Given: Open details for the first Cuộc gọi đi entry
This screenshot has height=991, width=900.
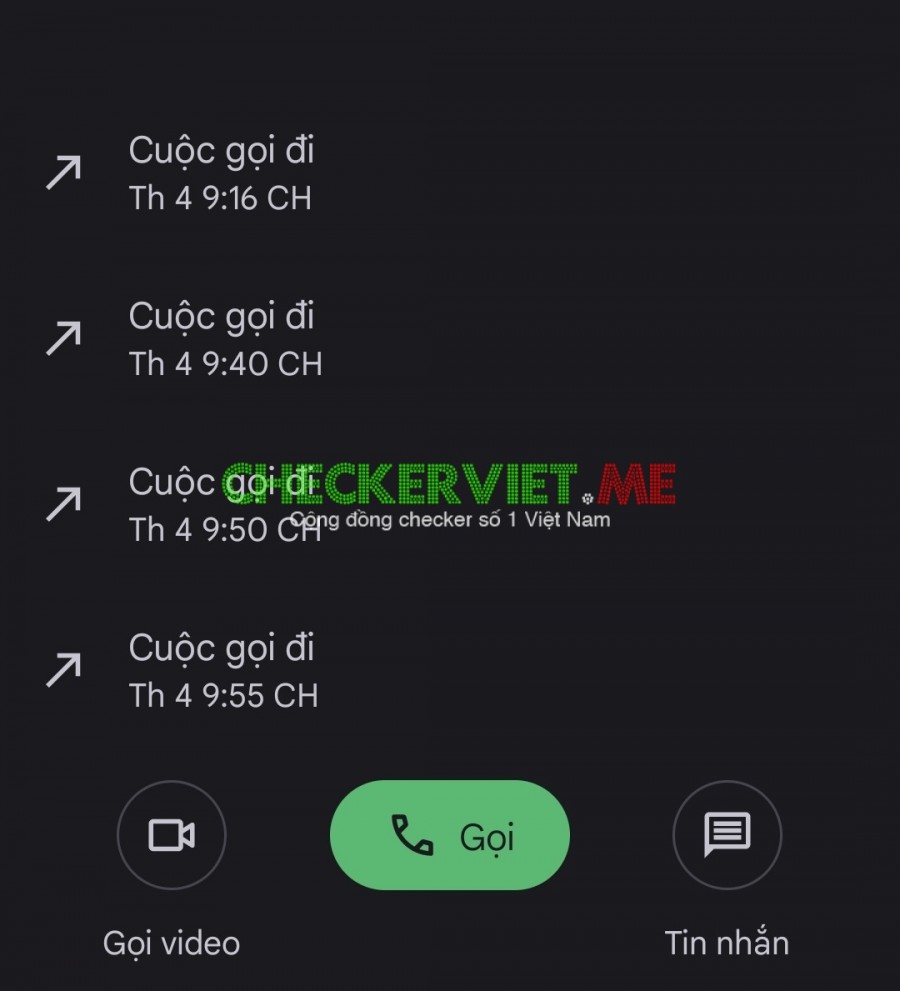Looking at the screenshot, I should (x=222, y=151).
